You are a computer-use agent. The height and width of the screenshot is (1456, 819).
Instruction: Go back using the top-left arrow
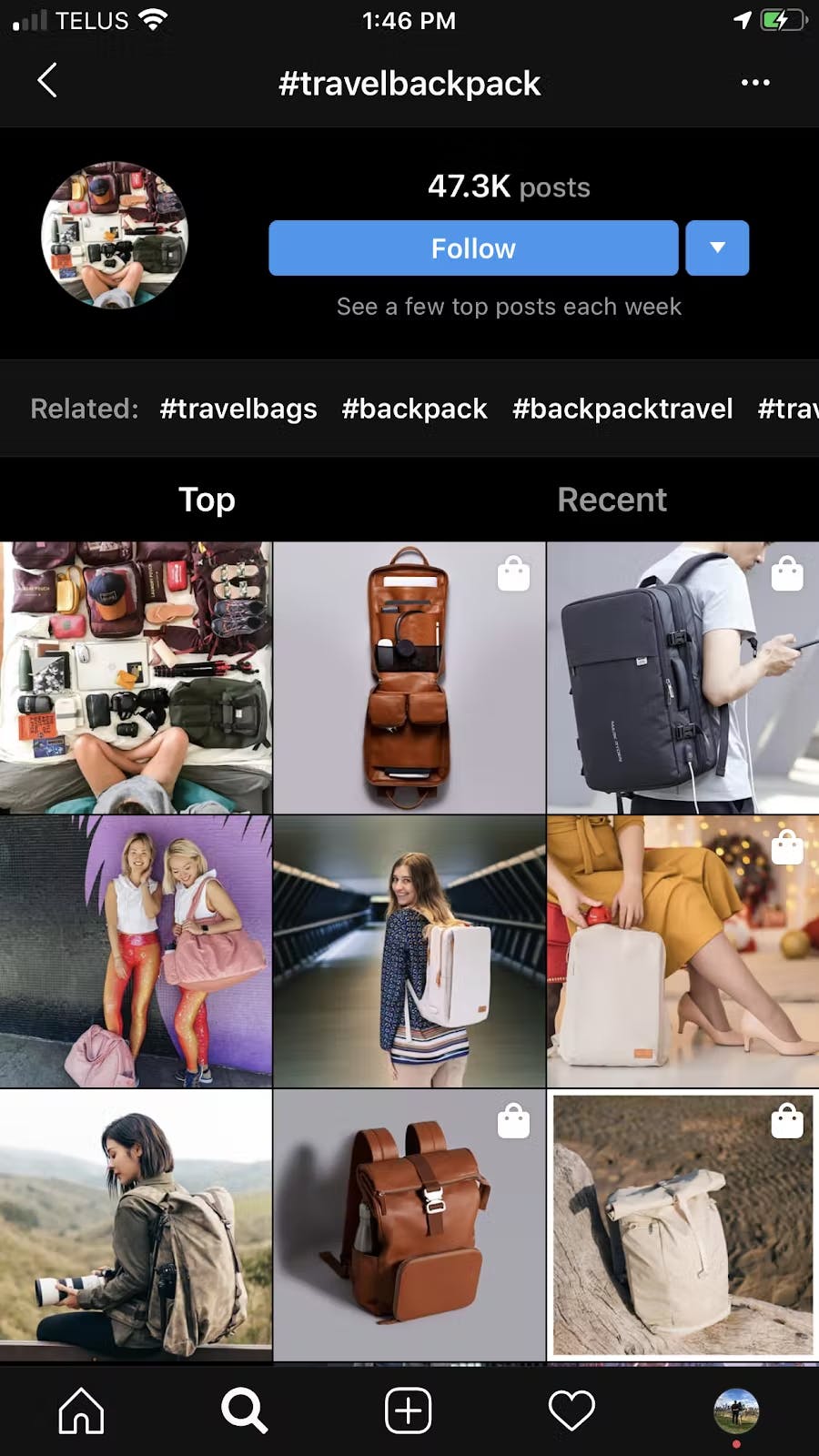coord(47,81)
